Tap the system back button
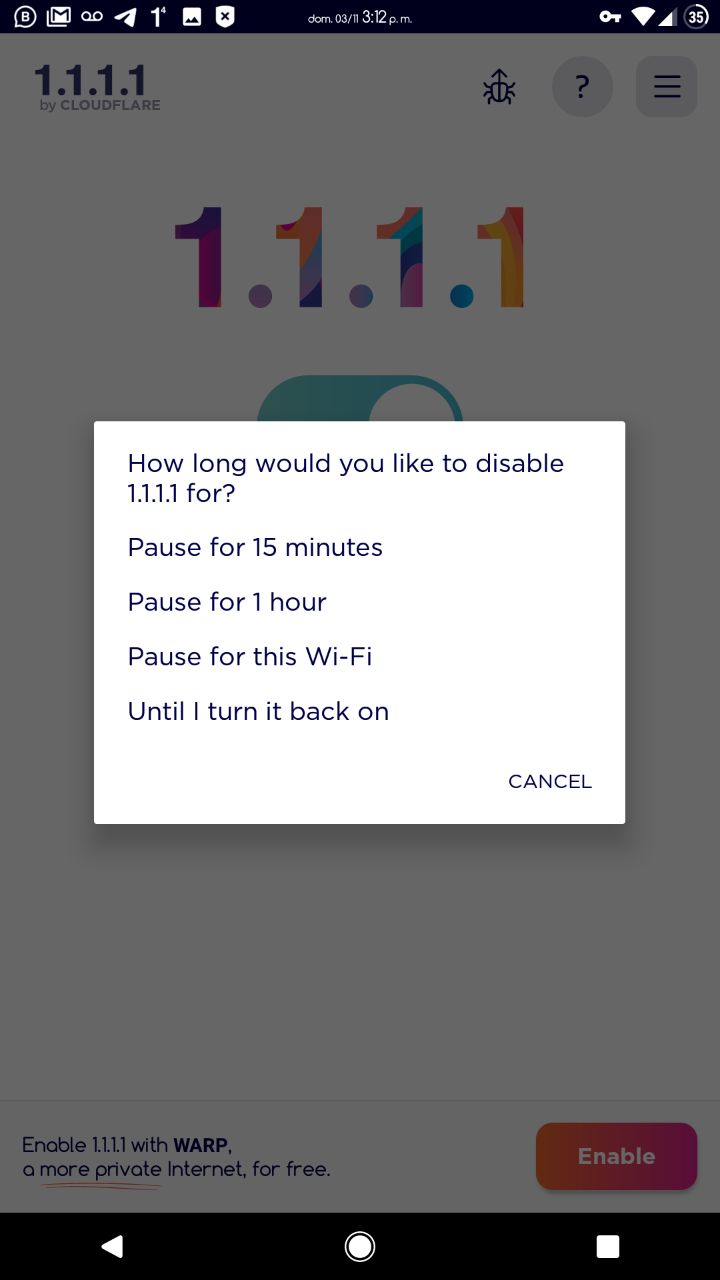This screenshot has height=1280, width=720. coord(112,1246)
